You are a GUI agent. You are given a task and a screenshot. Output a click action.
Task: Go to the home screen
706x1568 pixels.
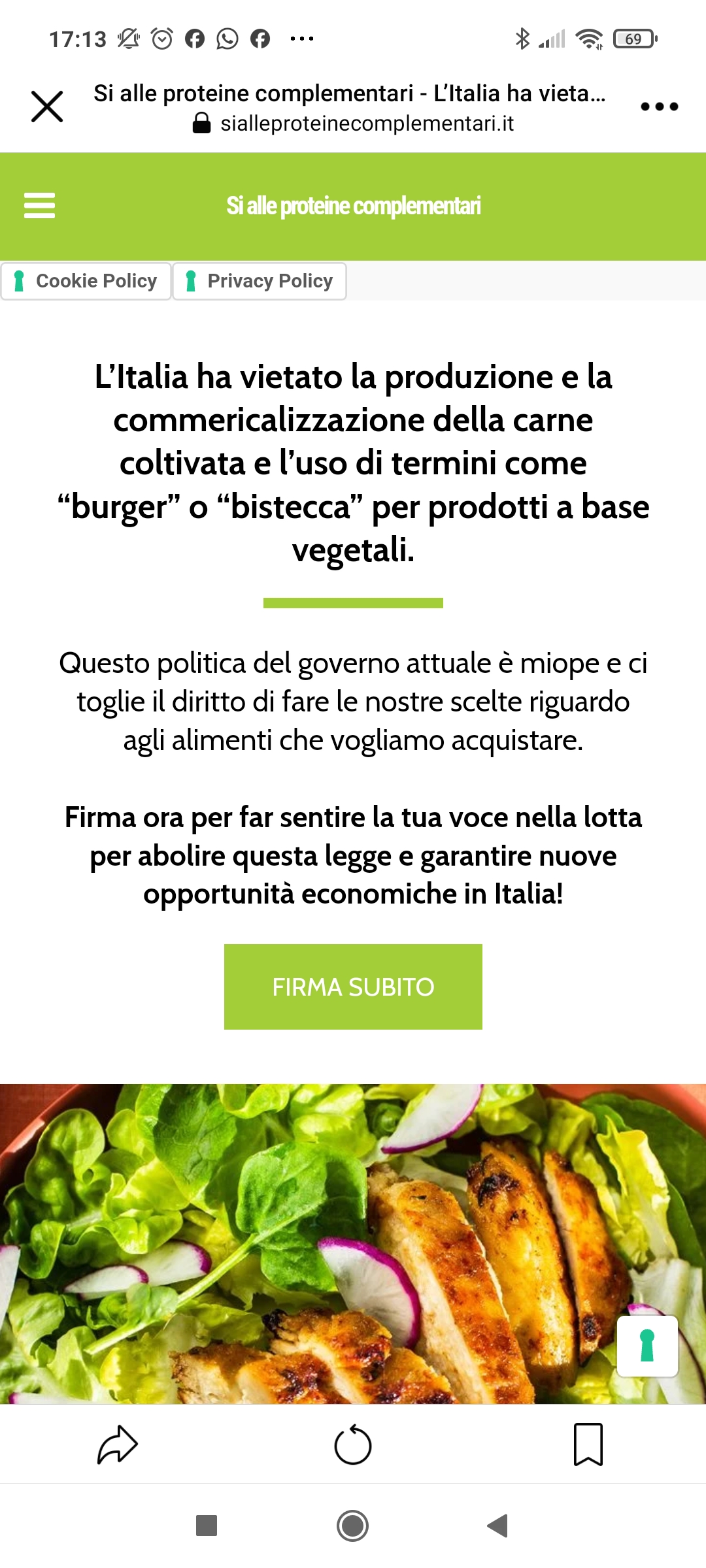pos(353,1526)
